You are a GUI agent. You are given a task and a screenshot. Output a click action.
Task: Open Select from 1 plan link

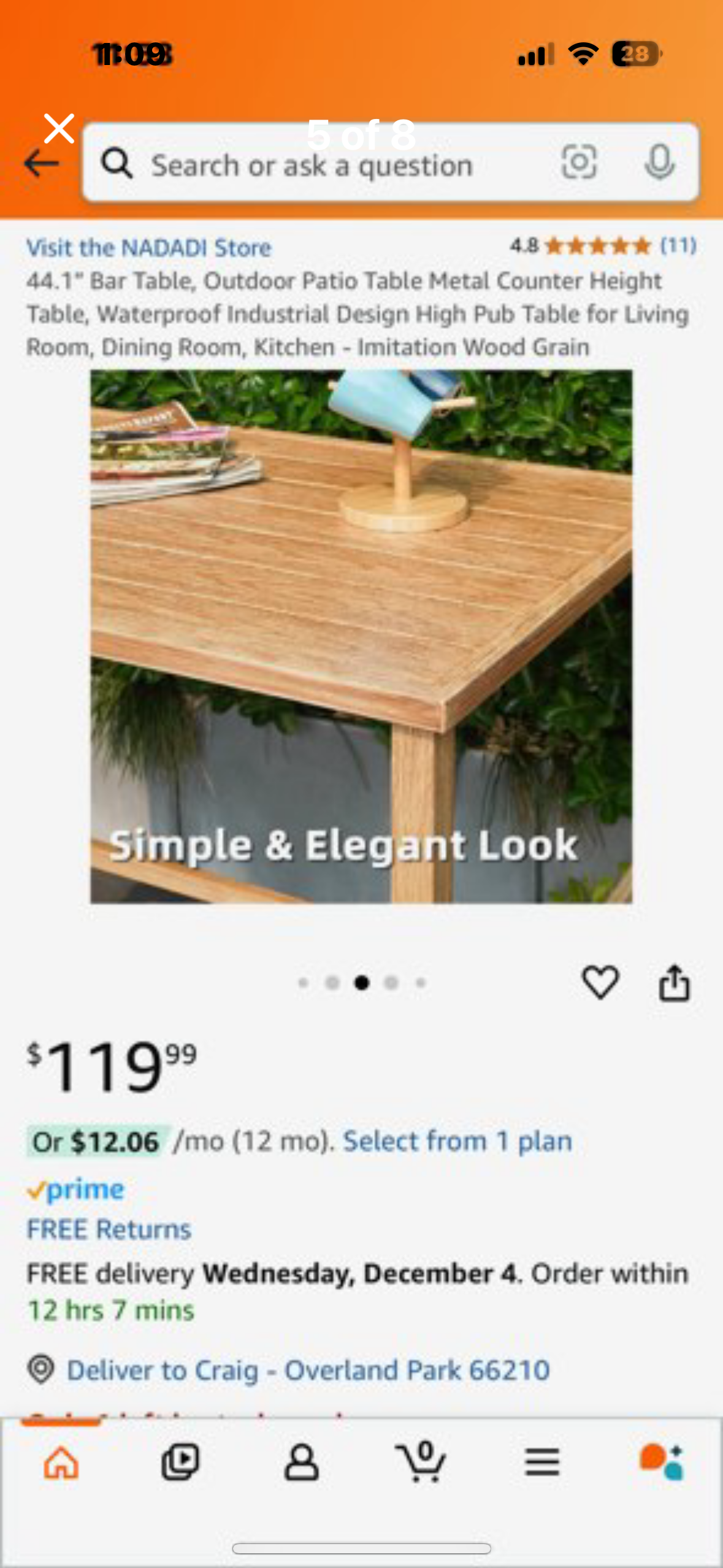click(457, 1142)
